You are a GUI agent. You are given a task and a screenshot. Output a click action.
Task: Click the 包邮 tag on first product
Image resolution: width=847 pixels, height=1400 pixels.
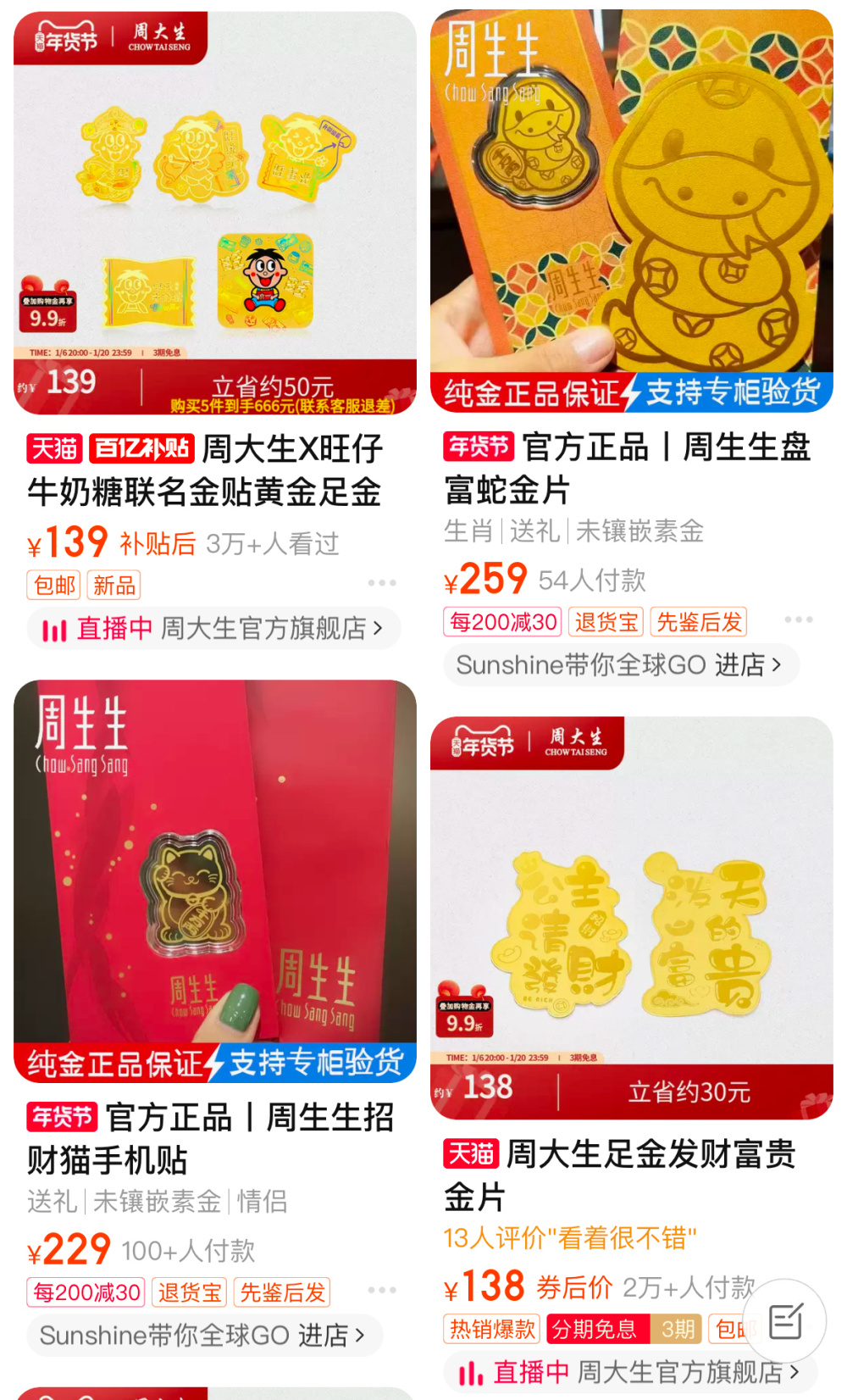[53, 585]
